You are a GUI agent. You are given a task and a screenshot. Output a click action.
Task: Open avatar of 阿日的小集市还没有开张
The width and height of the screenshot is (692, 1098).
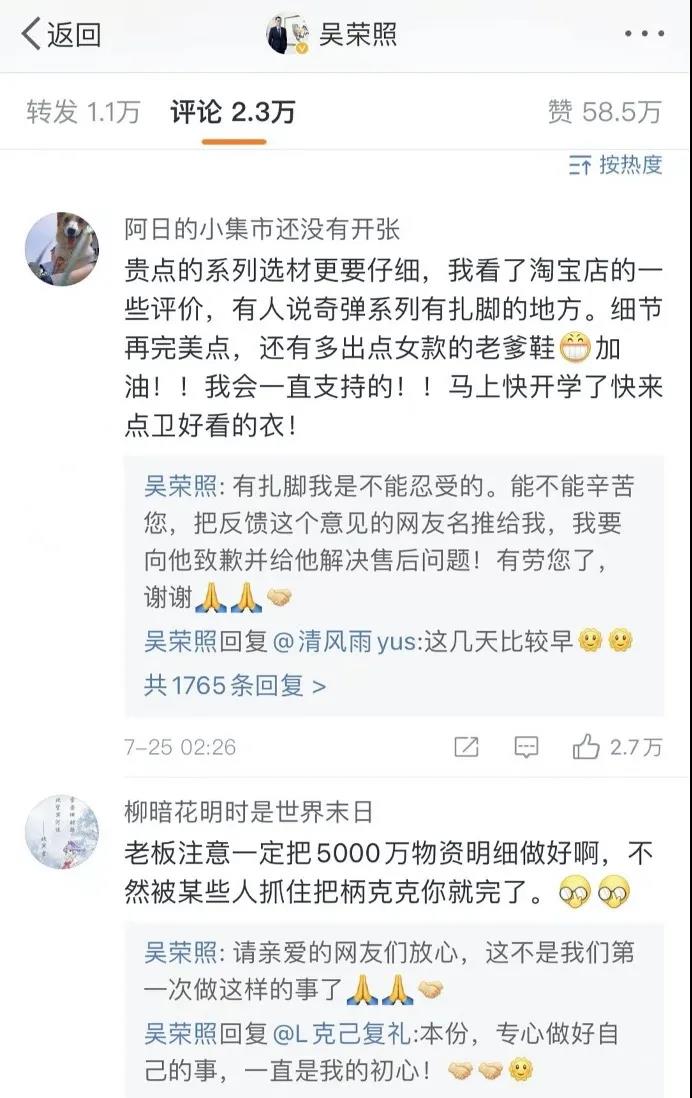coord(62,249)
